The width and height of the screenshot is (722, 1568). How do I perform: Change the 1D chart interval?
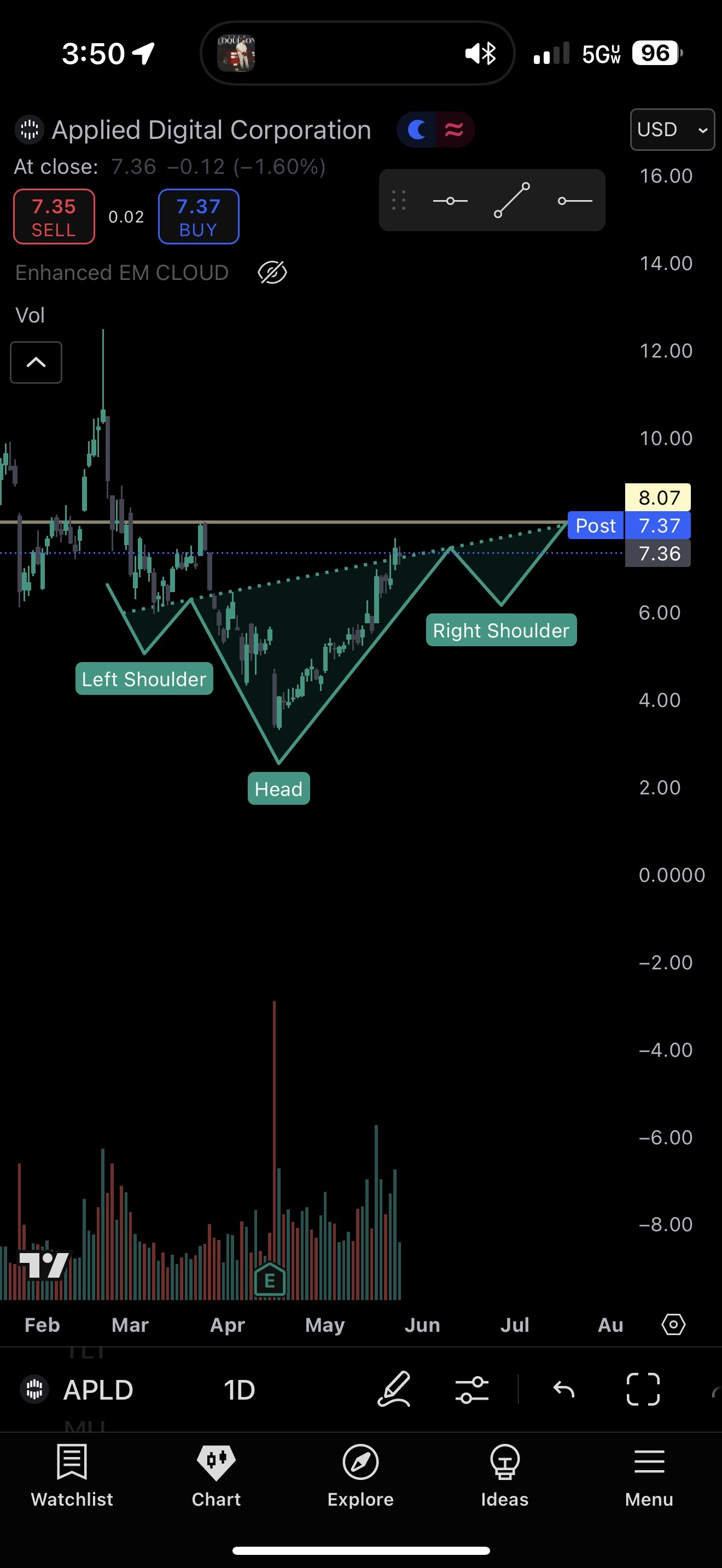[238, 1390]
